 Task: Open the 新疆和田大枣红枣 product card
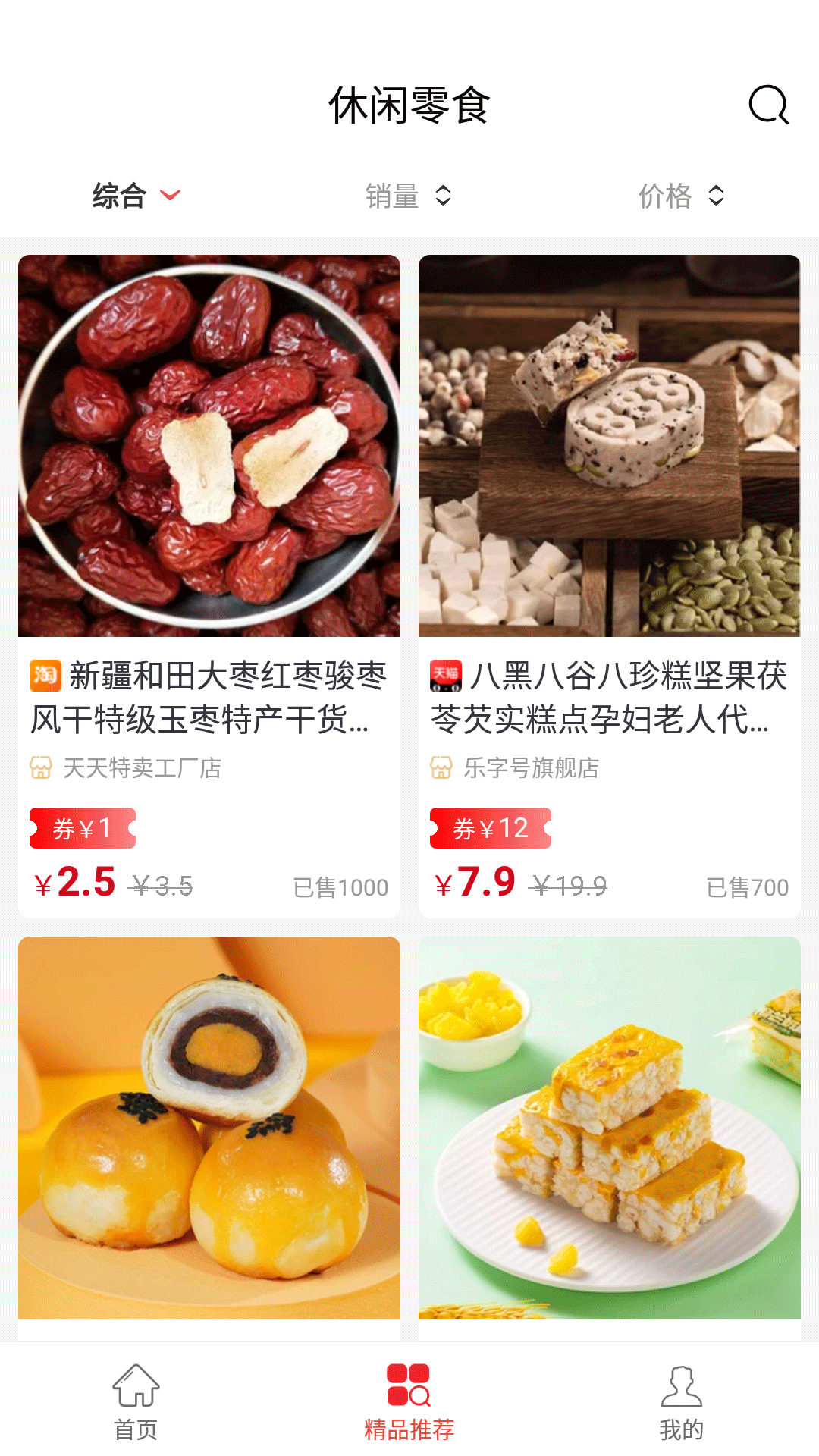click(x=209, y=585)
